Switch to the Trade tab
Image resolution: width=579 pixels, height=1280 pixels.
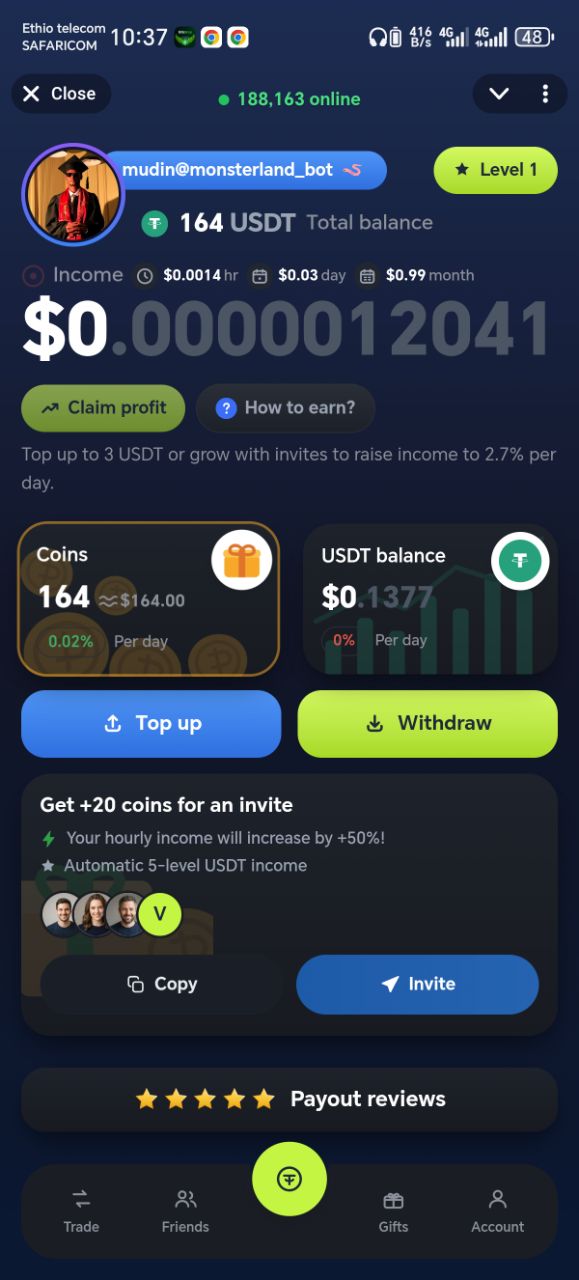tap(81, 1211)
